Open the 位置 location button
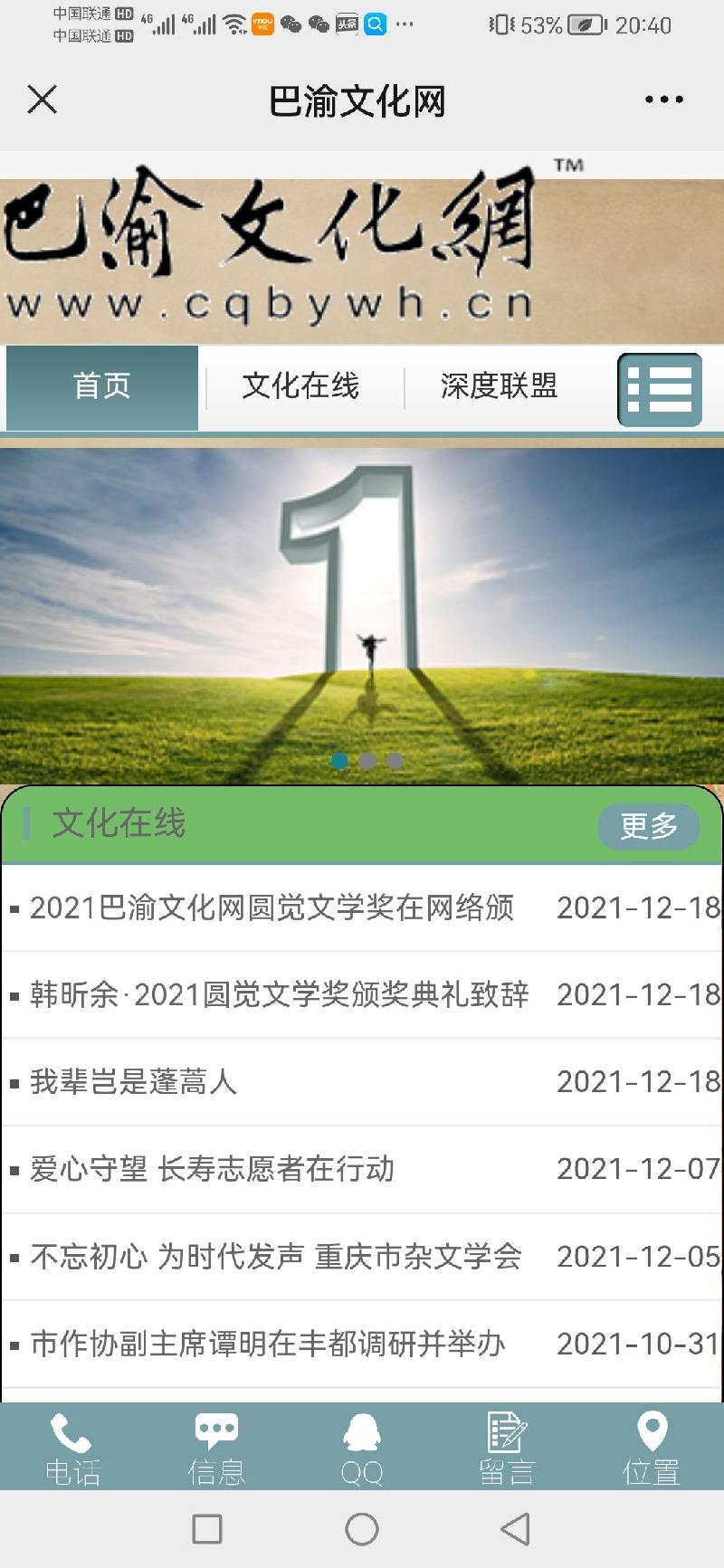The image size is (724, 1568). [x=652, y=1448]
